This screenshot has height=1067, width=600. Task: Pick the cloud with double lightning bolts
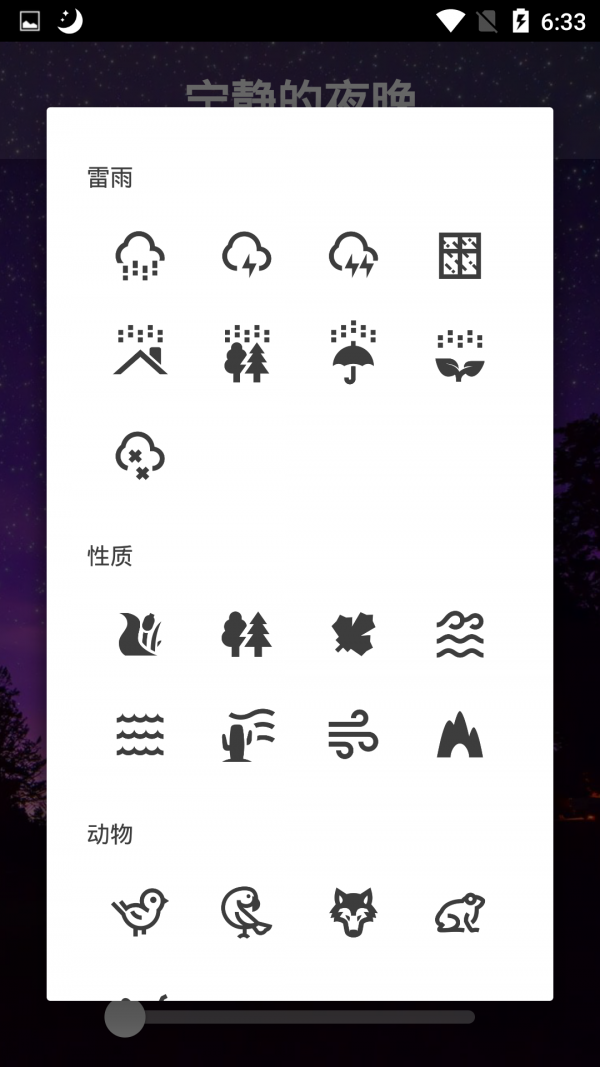coord(353,255)
